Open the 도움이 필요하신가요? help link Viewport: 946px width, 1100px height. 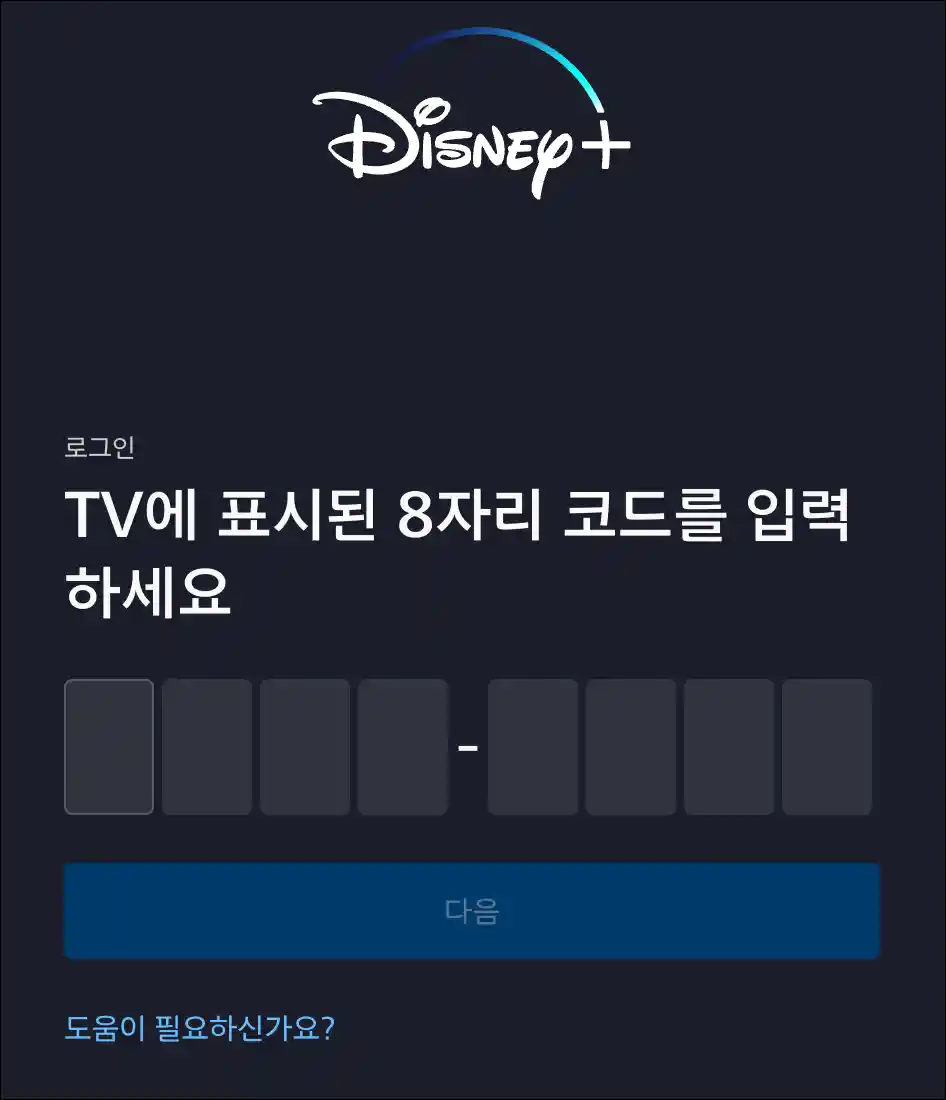coord(199,1028)
